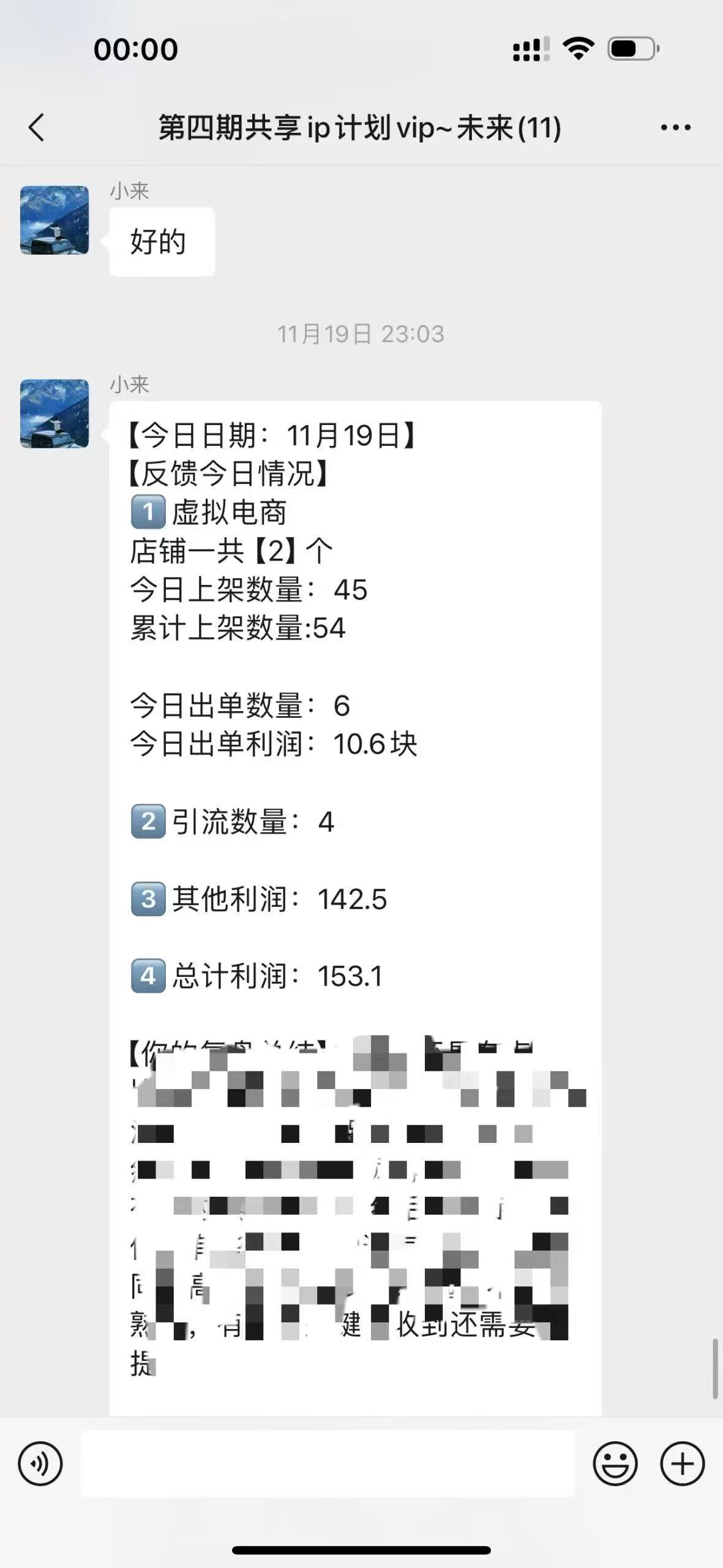Tap the home indicator bar at bottom
Viewport: 723px width, 1568px height.
click(361, 1551)
